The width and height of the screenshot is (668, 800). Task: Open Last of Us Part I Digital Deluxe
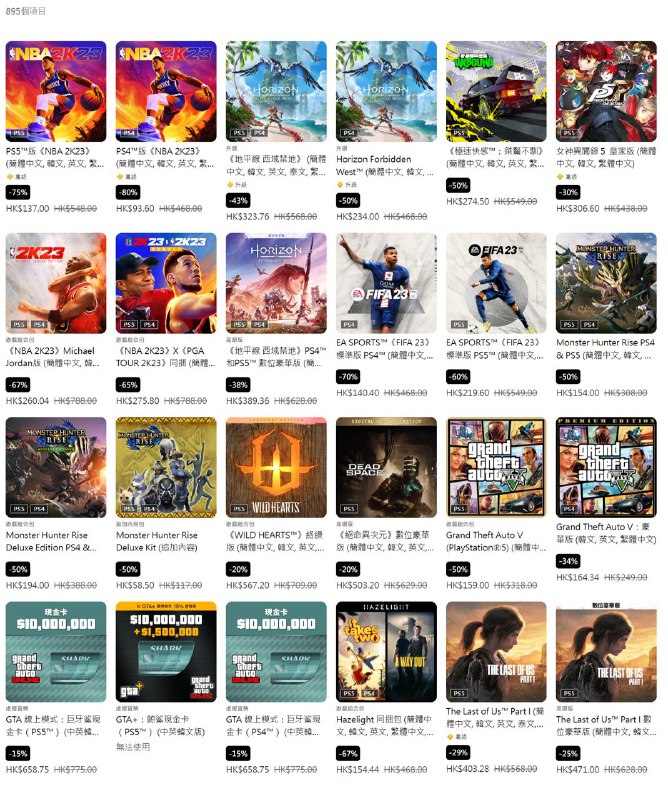pos(606,651)
